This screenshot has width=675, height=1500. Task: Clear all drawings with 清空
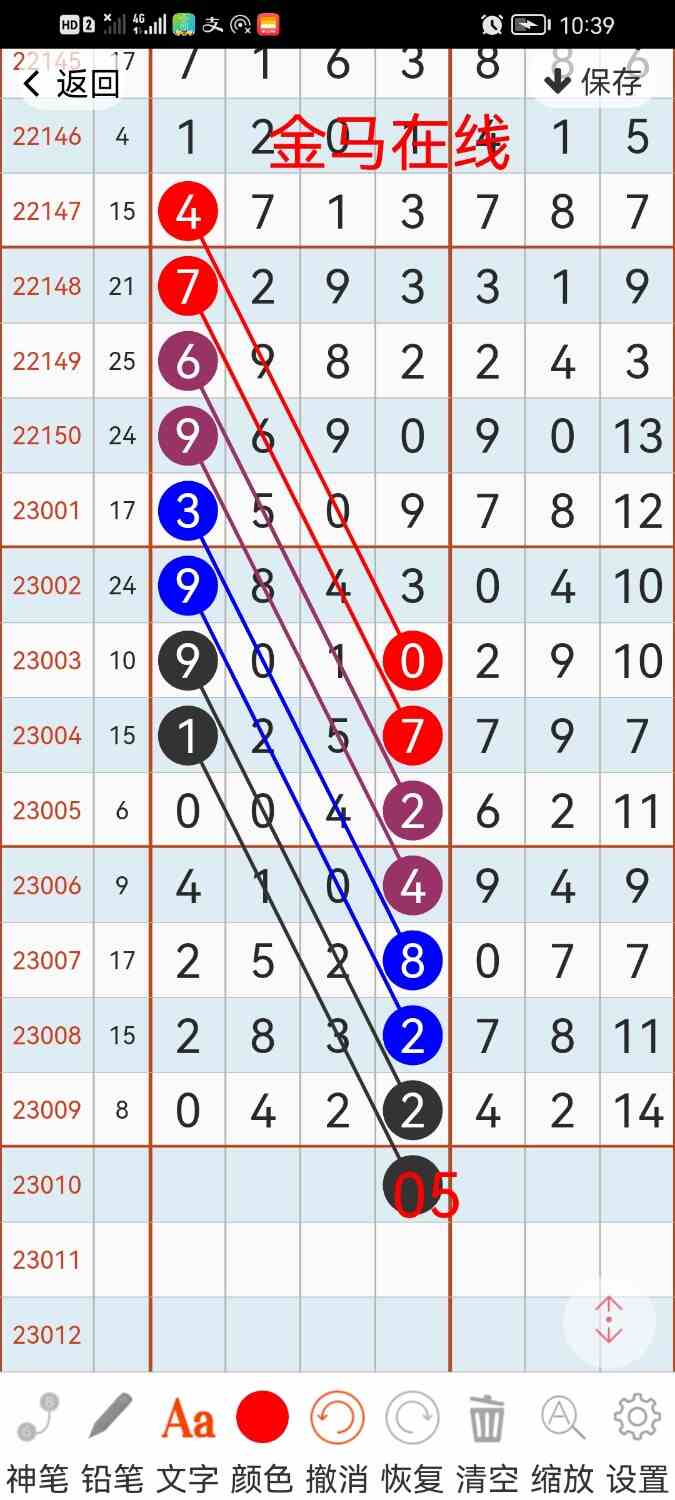(x=487, y=1443)
